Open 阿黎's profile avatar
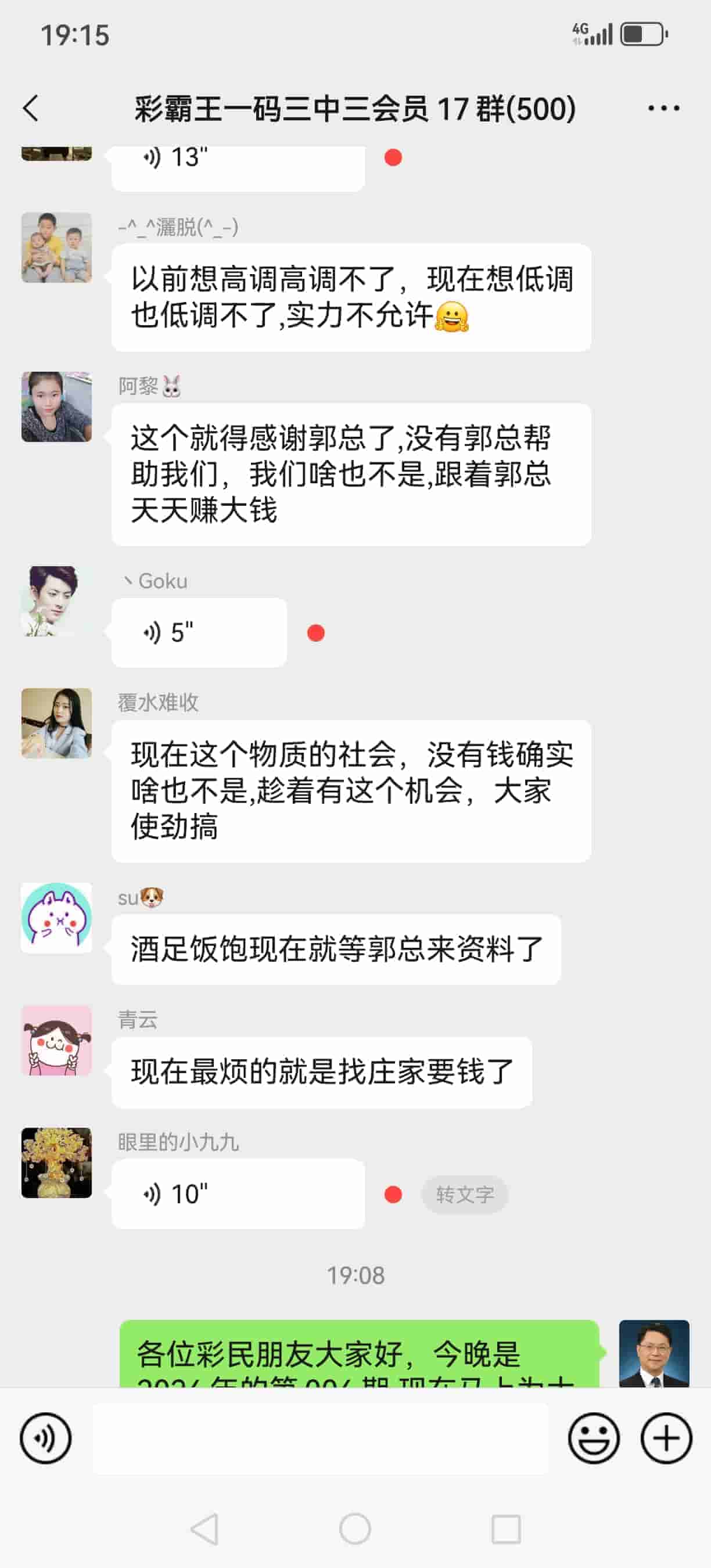711x1568 pixels. [56, 407]
